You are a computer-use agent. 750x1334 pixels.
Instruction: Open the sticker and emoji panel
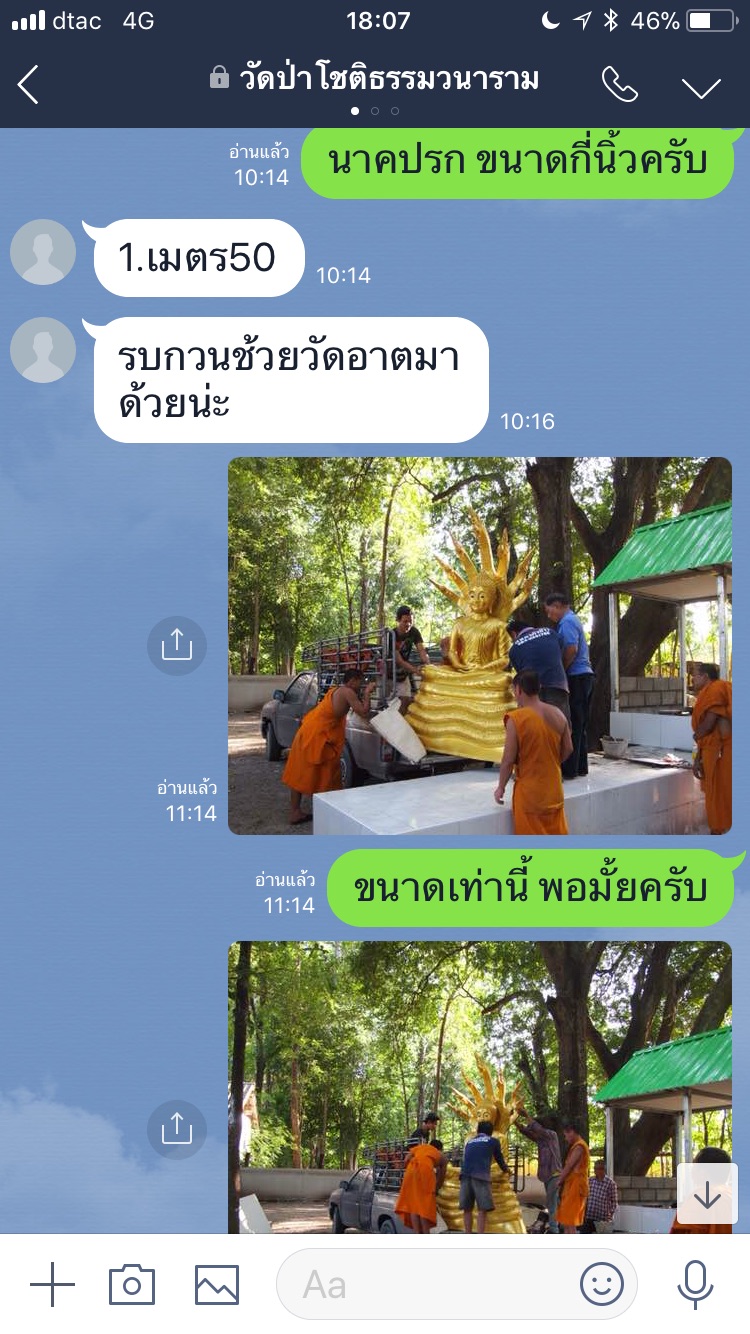[x=602, y=1284]
